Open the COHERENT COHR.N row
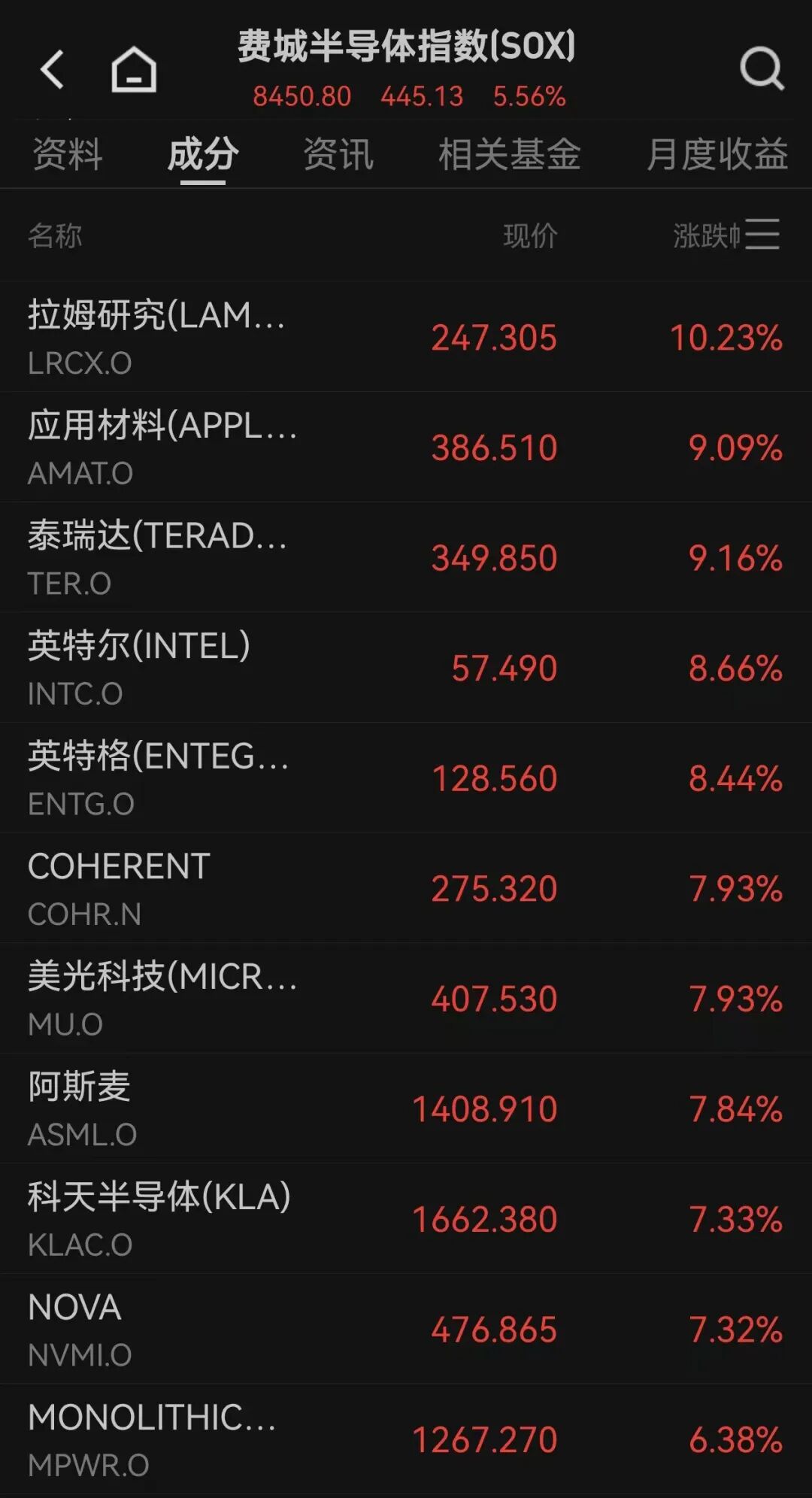The height and width of the screenshot is (1498, 812). pyautogui.click(x=406, y=888)
